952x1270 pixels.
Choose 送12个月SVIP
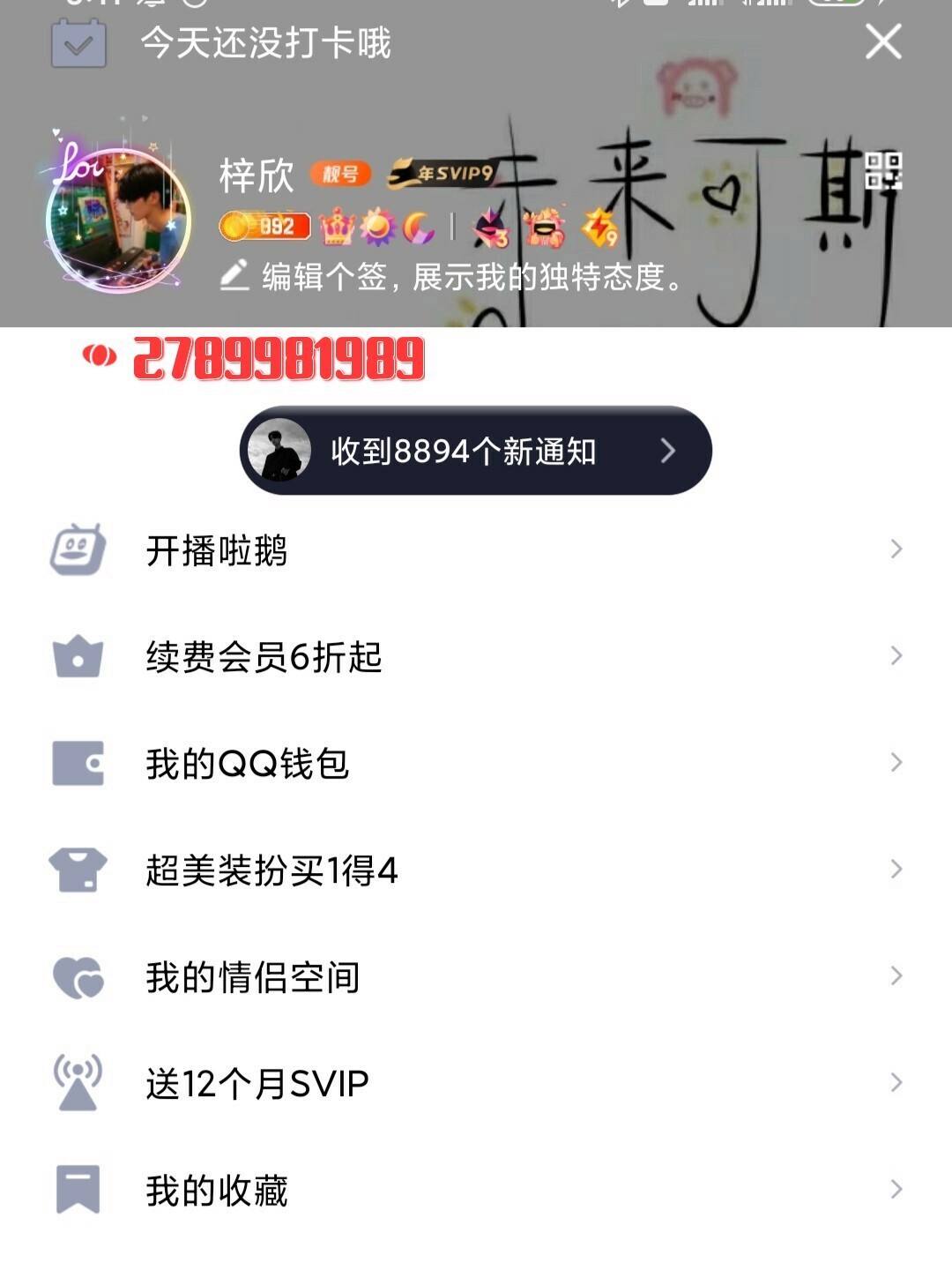click(257, 1084)
